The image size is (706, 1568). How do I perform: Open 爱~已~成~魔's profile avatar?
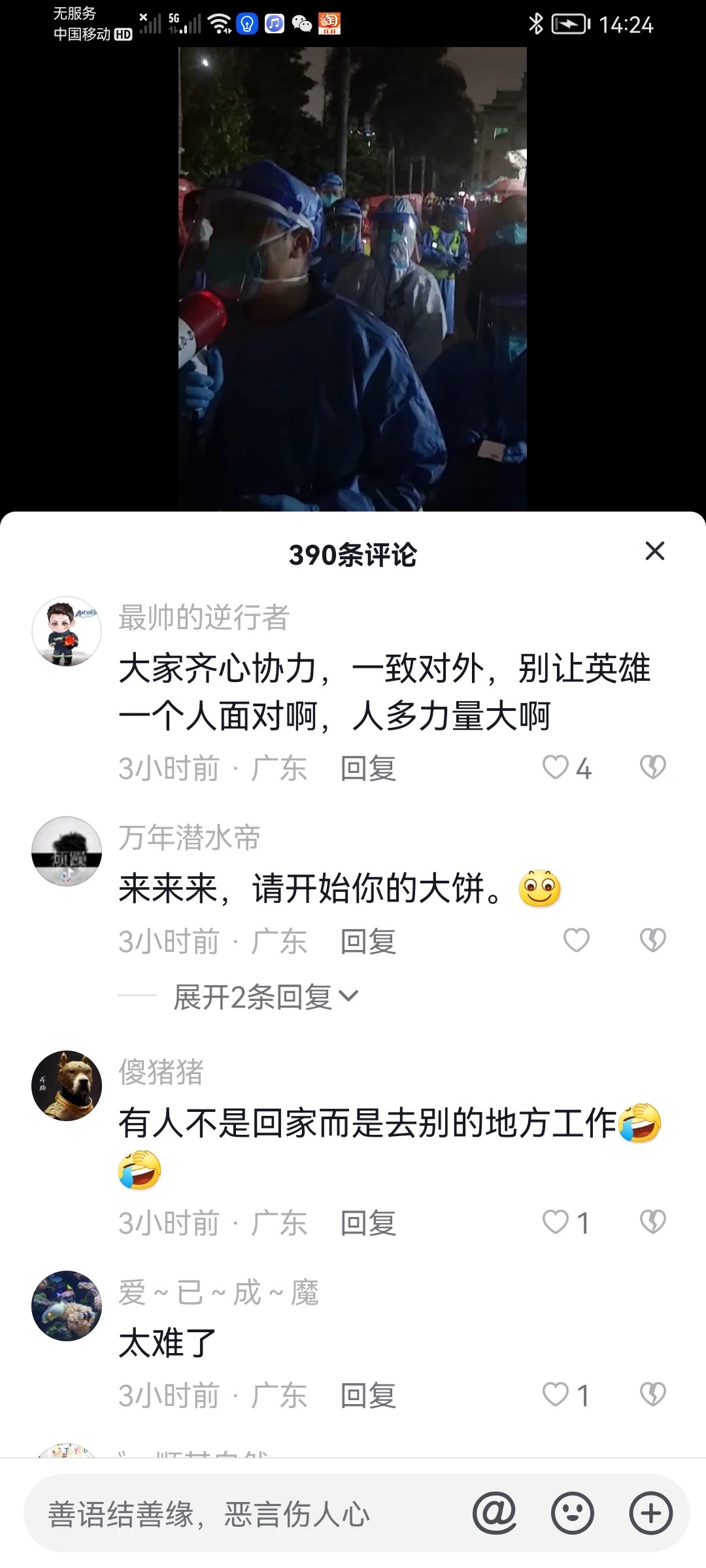pyautogui.click(x=66, y=1307)
